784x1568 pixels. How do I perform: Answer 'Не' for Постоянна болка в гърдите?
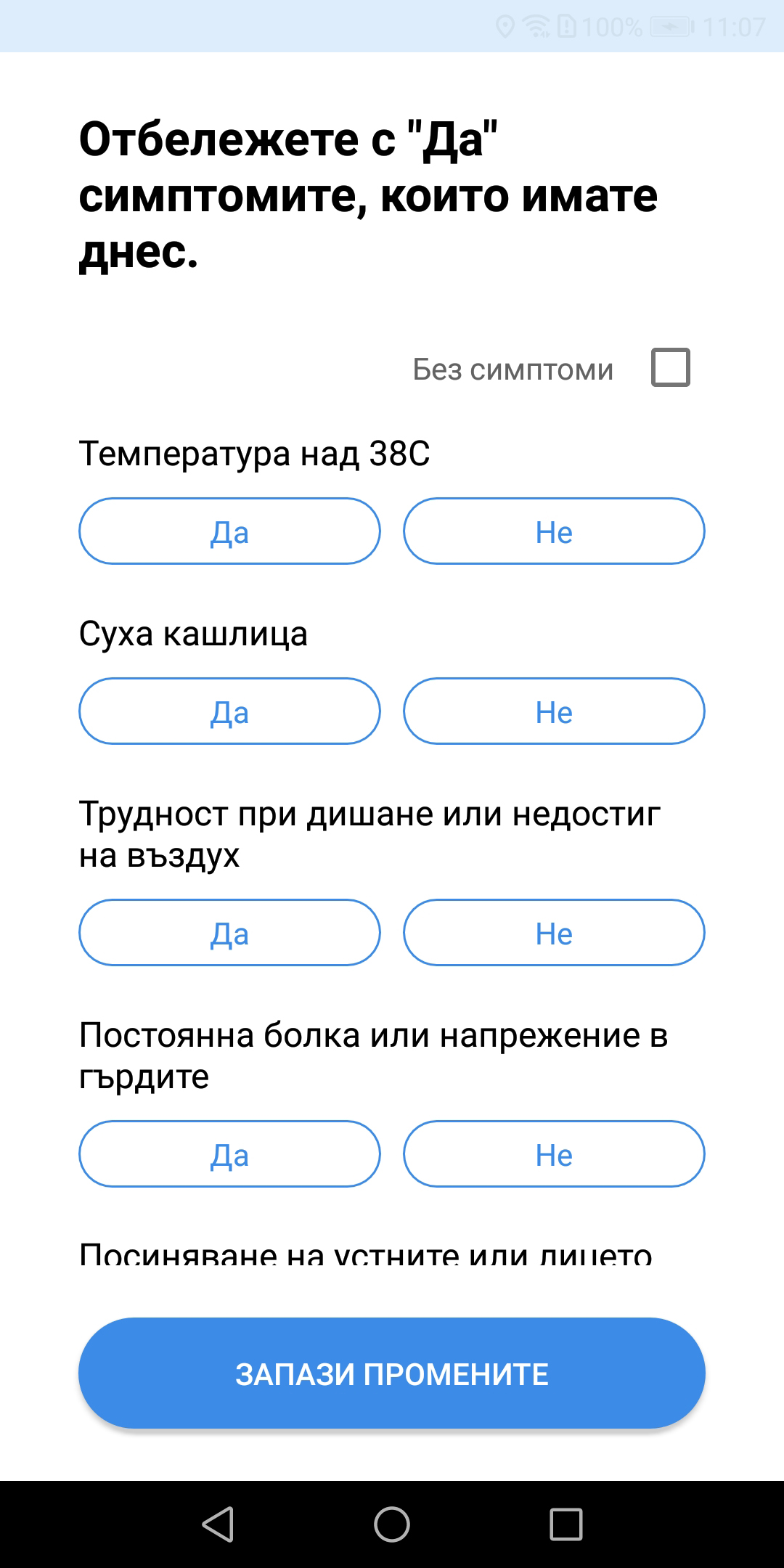554,1153
